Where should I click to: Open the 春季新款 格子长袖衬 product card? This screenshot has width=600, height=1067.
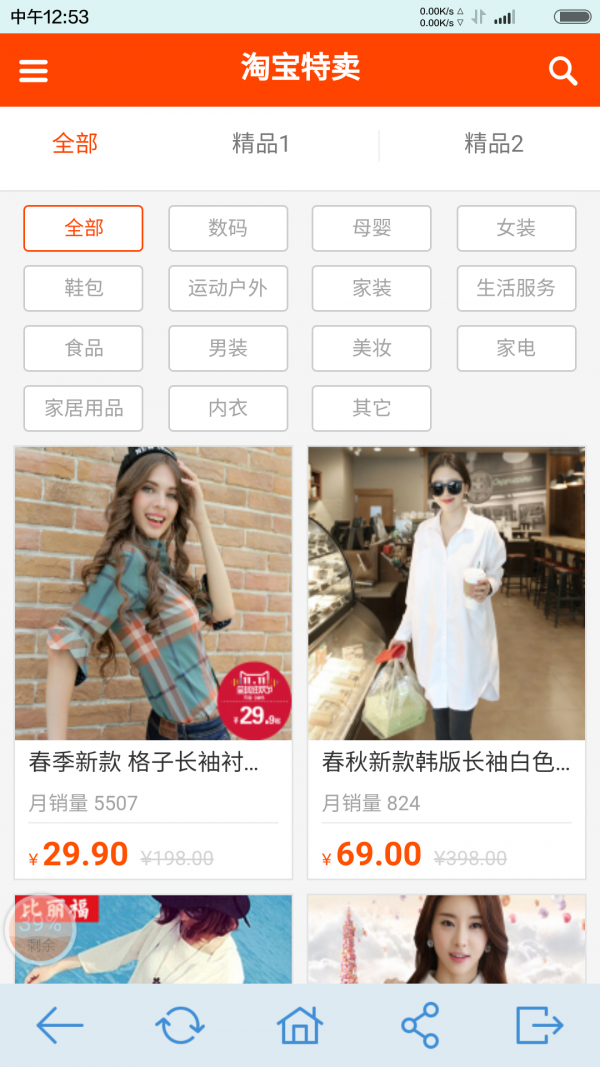click(153, 660)
